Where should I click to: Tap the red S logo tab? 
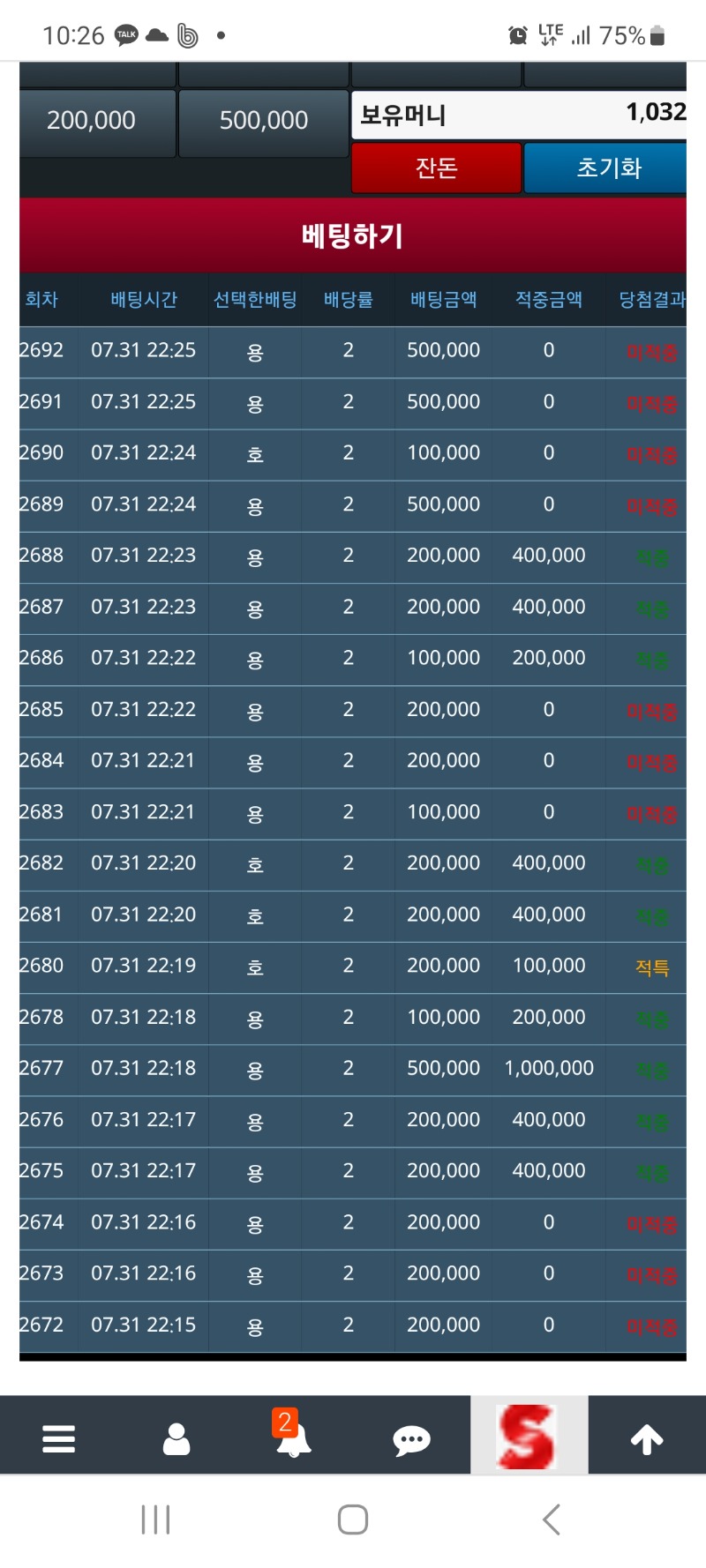point(528,1437)
